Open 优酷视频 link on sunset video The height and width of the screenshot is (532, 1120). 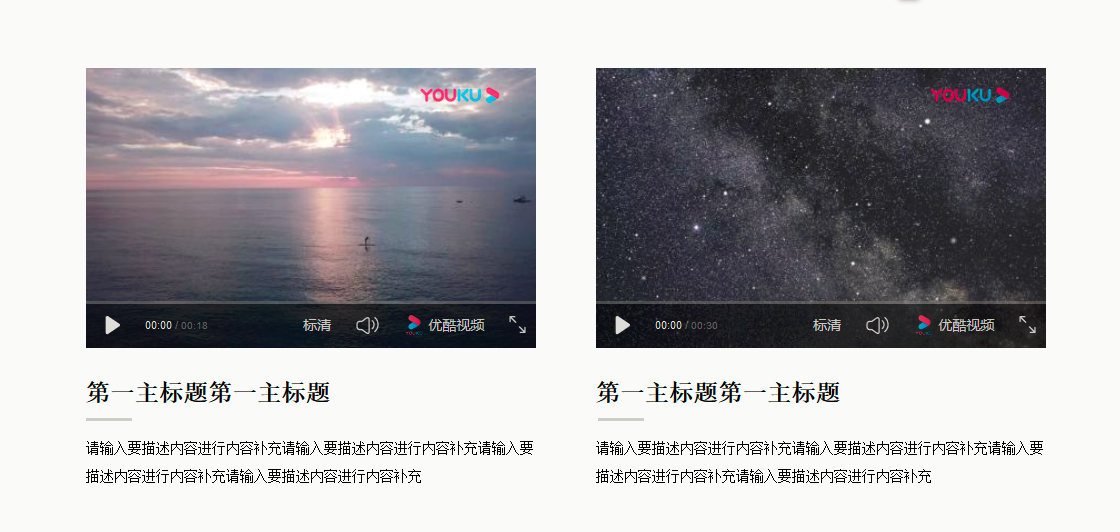click(x=446, y=325)
